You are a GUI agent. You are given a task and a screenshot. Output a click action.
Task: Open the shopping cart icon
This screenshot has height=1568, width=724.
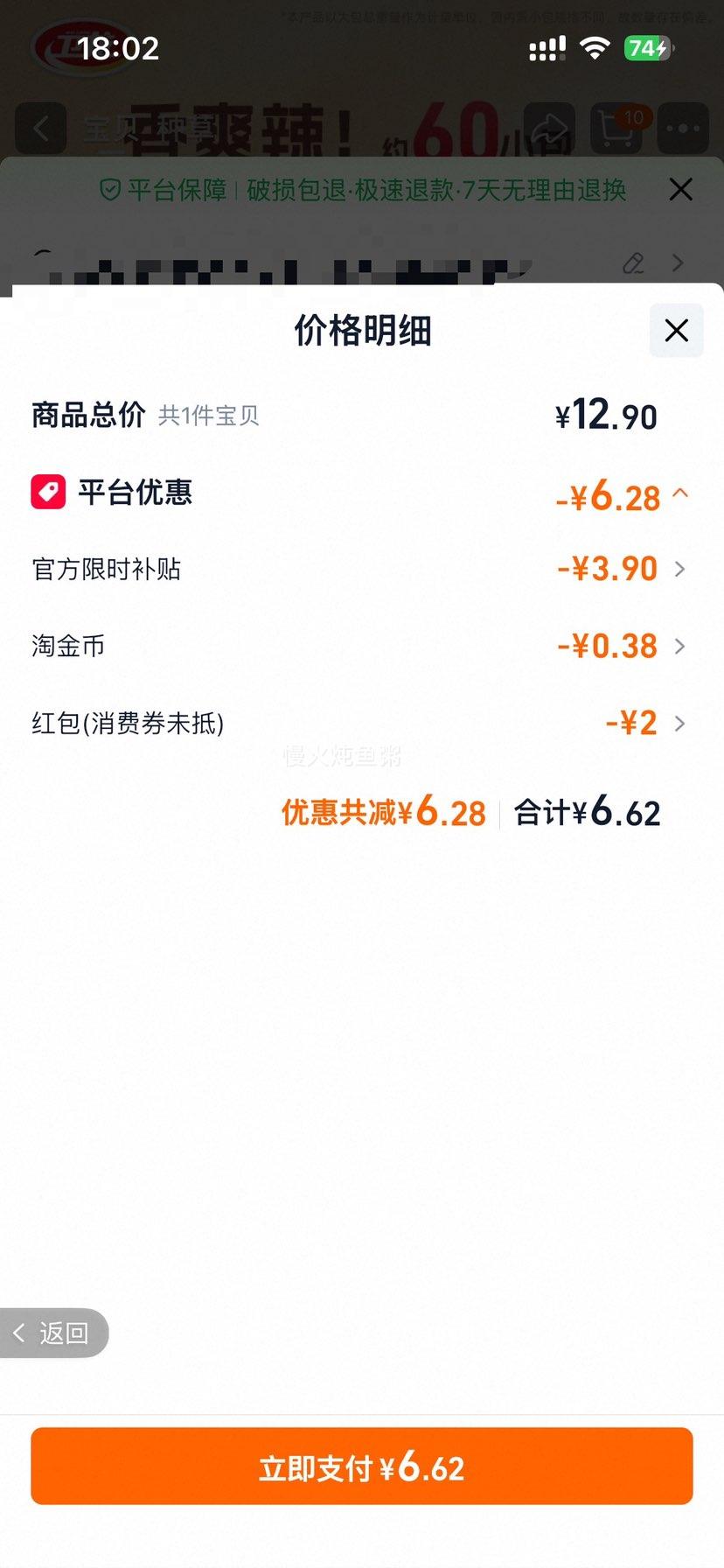[x=617, y=128]
